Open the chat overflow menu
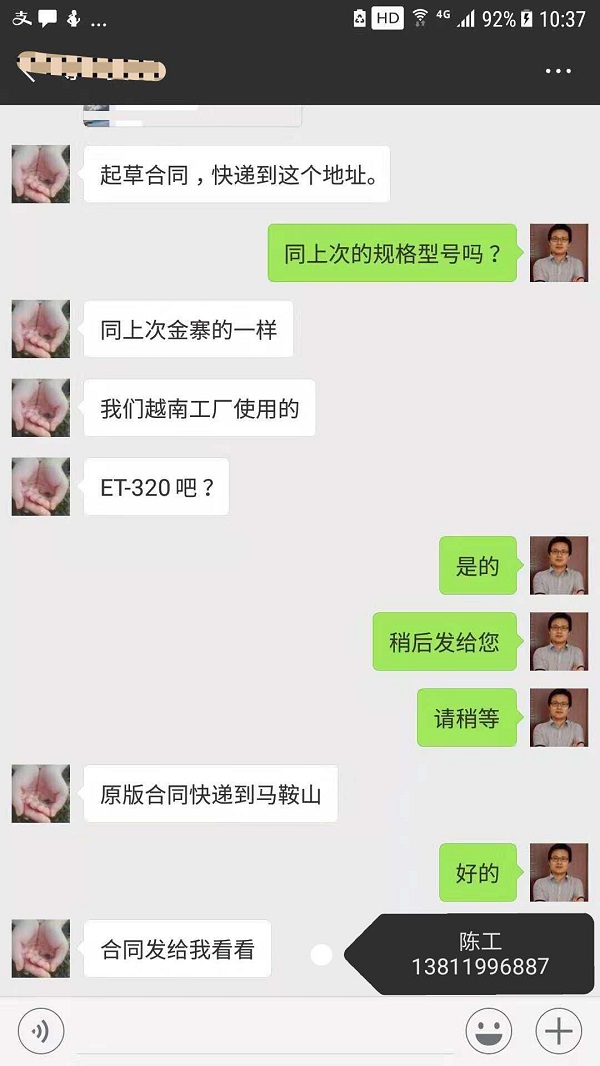This screenshot has width=600, height=1066. 557,72
